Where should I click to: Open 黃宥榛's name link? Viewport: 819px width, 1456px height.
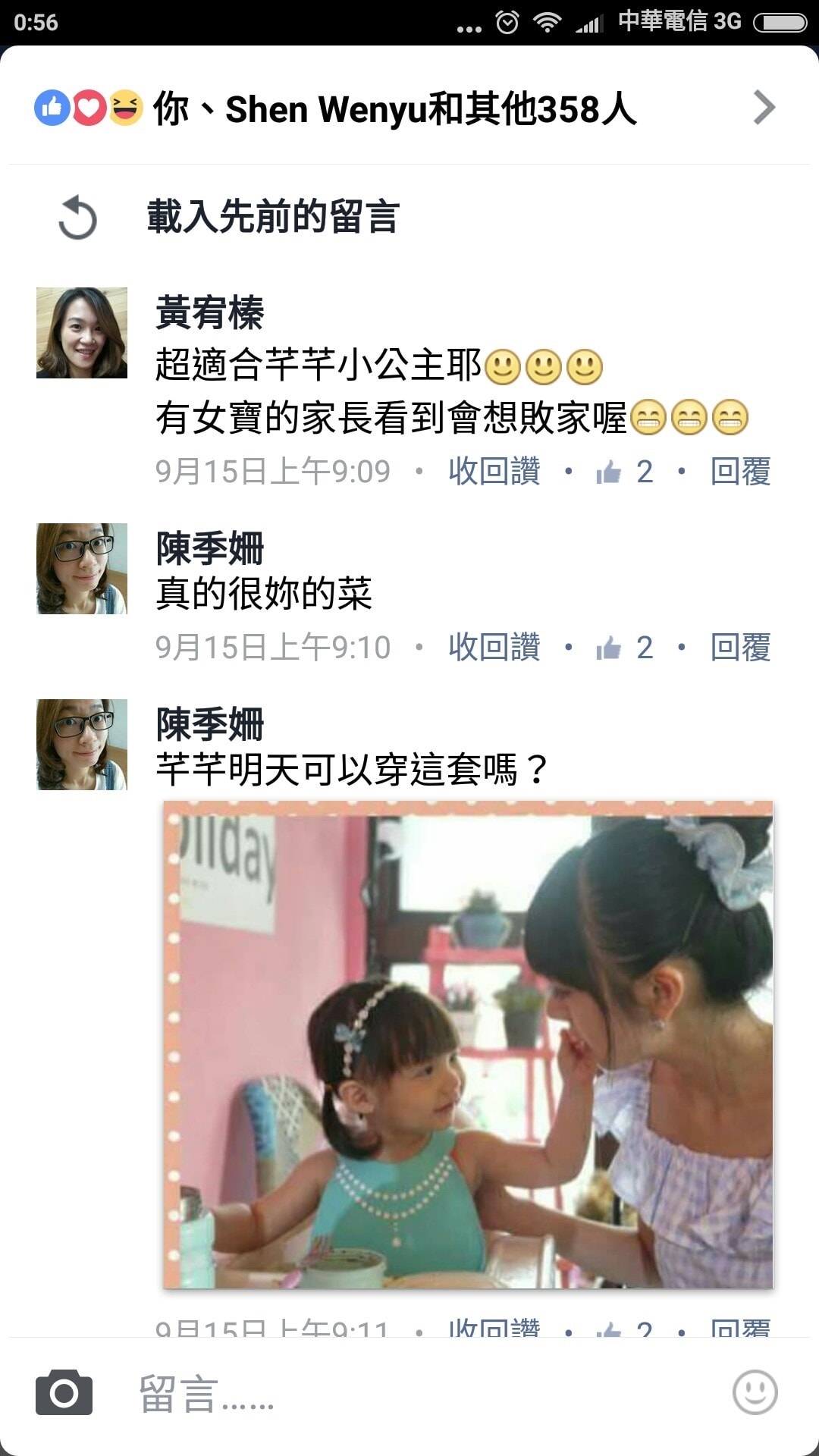click(x=209, y=312)
